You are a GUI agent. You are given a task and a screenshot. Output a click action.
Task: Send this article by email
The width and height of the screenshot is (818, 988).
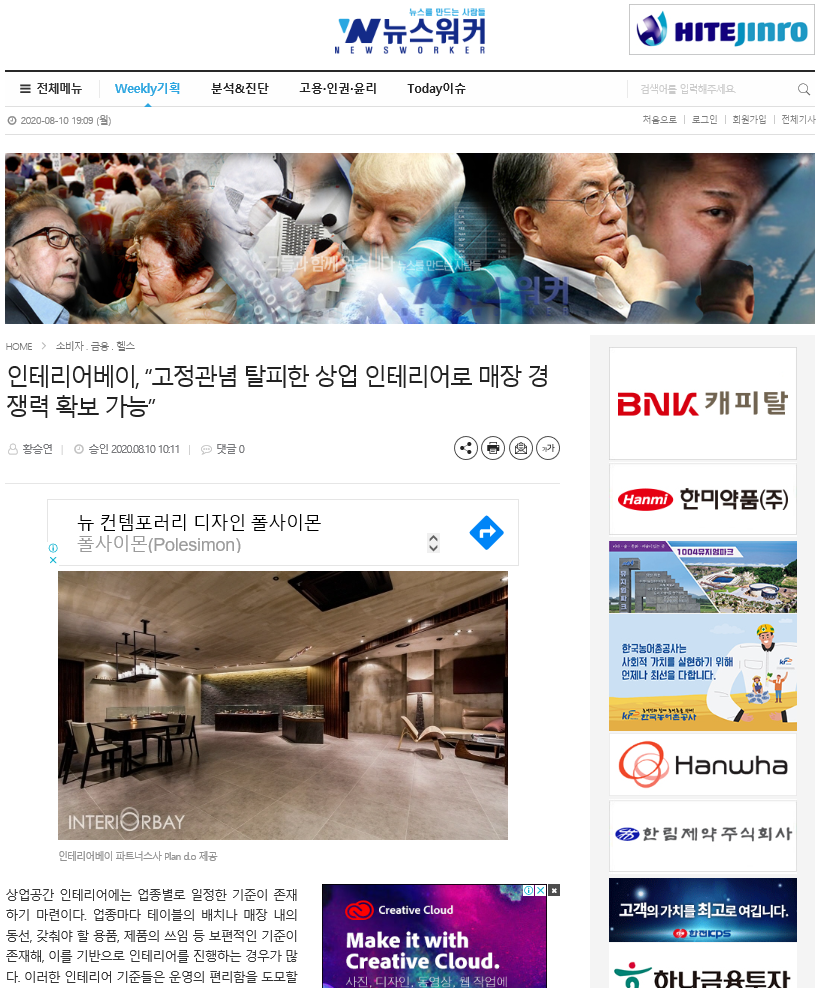tap(521, 448)
